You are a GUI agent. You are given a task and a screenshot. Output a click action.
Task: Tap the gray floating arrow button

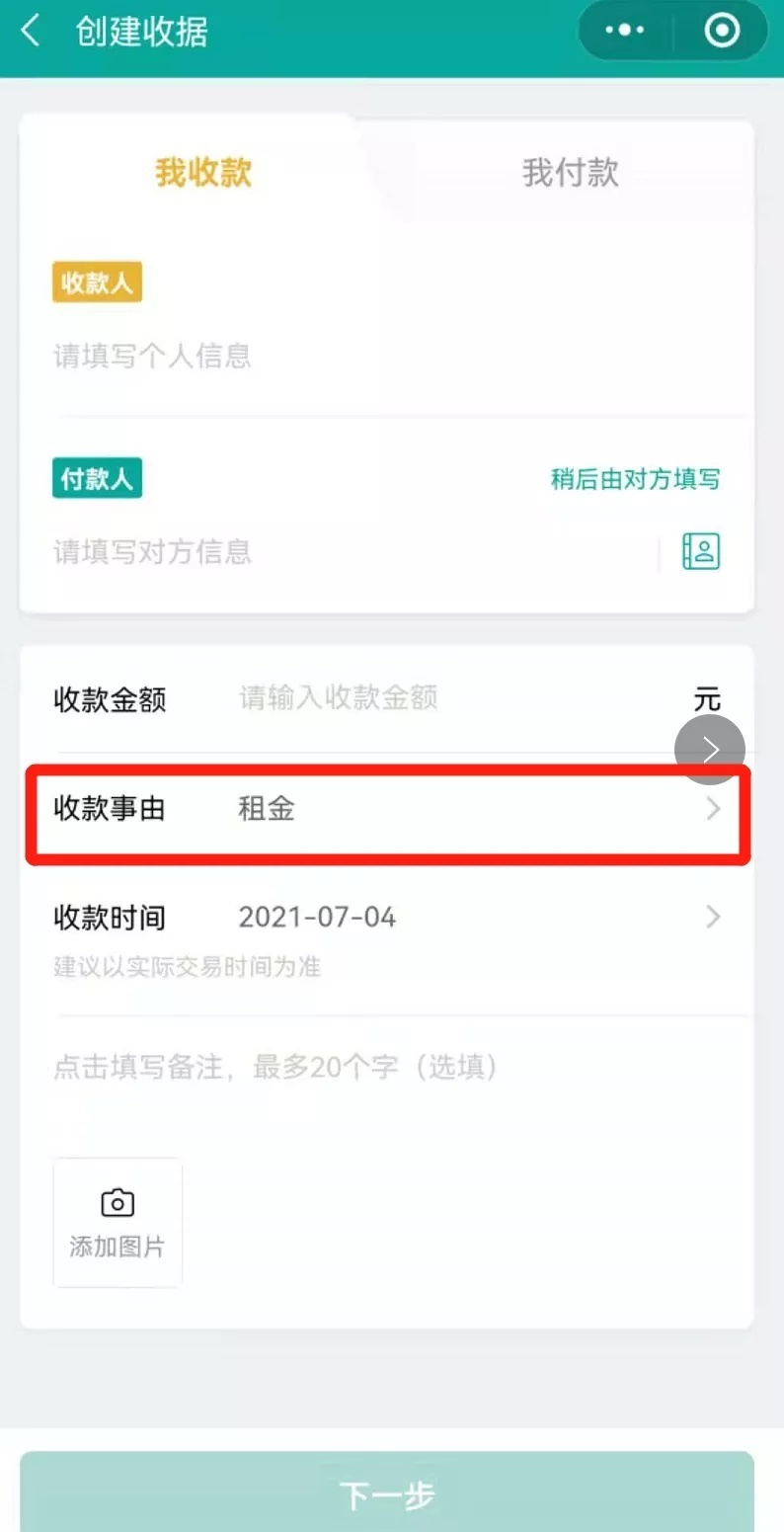tap(710, 751)
